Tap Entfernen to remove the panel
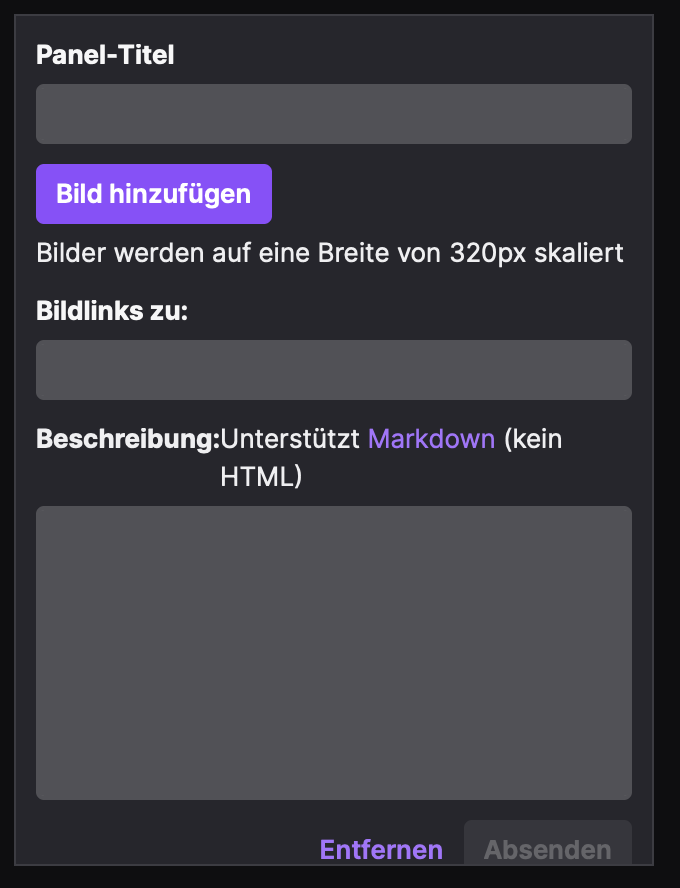Viewport: 680px width, 888px height. click(x=381, y=849)
